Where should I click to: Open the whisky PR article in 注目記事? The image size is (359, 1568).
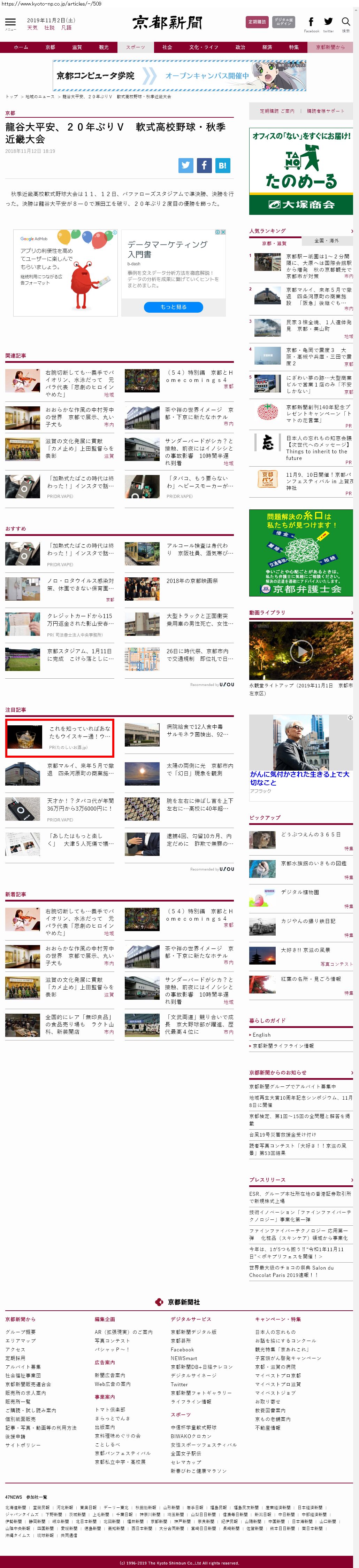click(x=60, y=737)
